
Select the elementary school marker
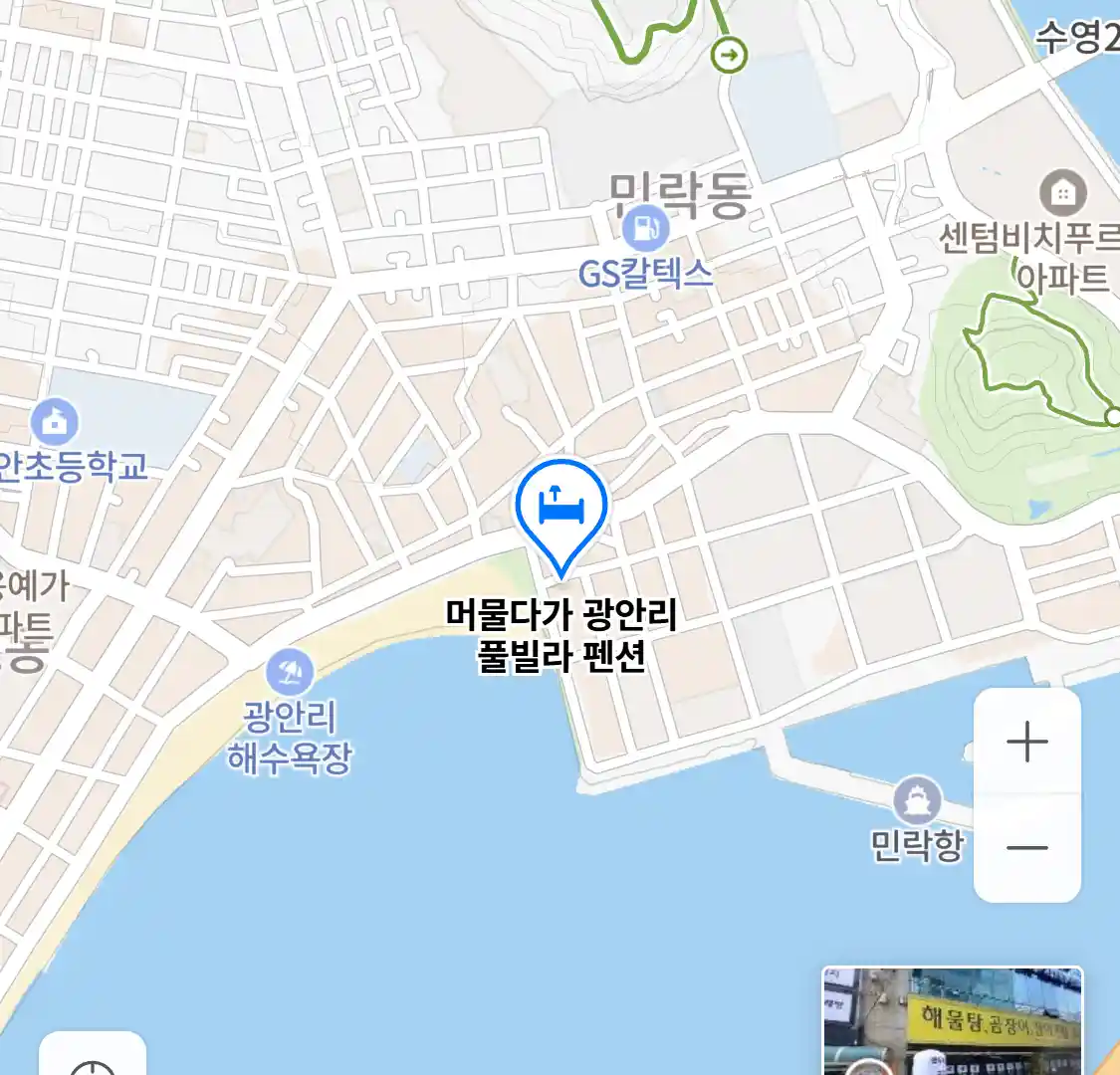(55, 422)
